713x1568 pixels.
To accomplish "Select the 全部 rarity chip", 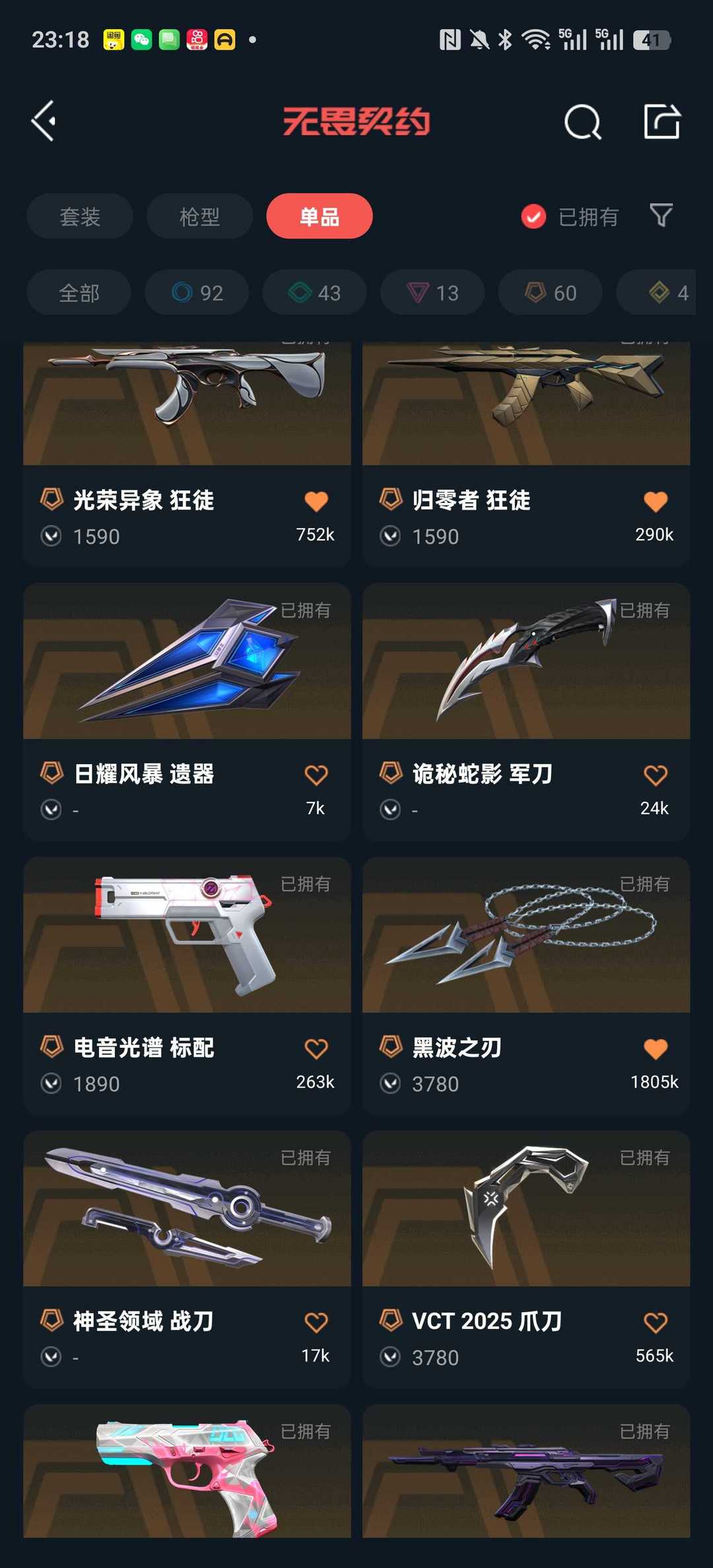I will [x=79, y=292].
